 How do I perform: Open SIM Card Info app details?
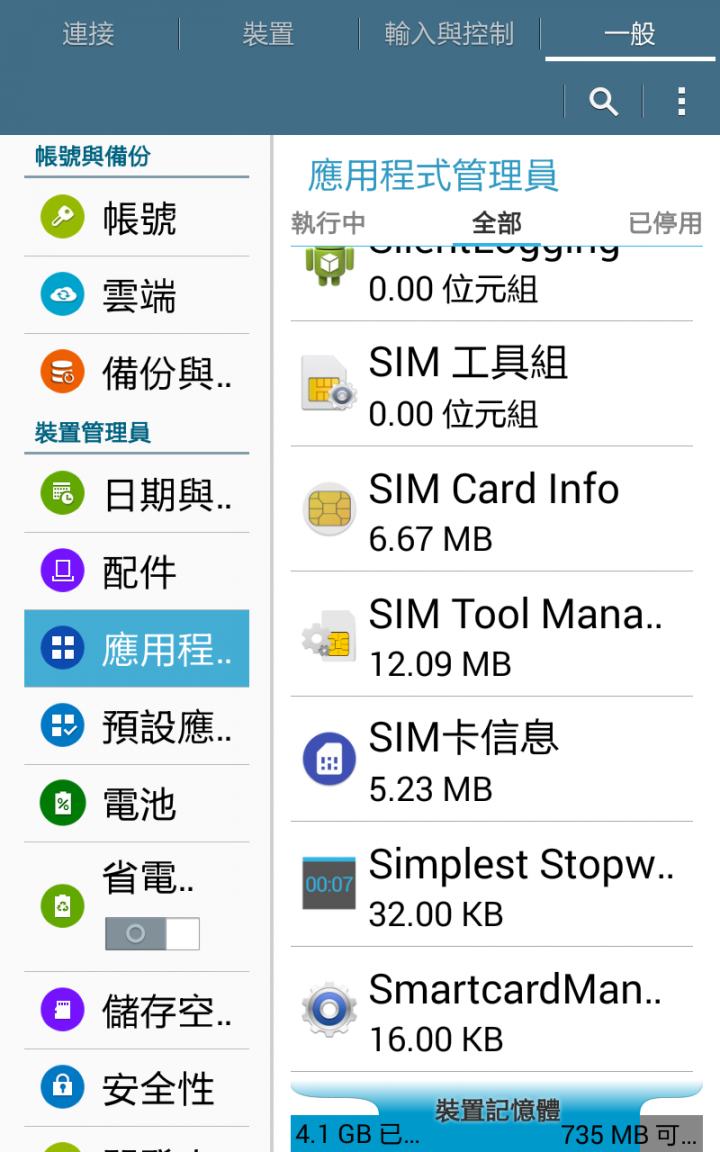click(492, 510)
